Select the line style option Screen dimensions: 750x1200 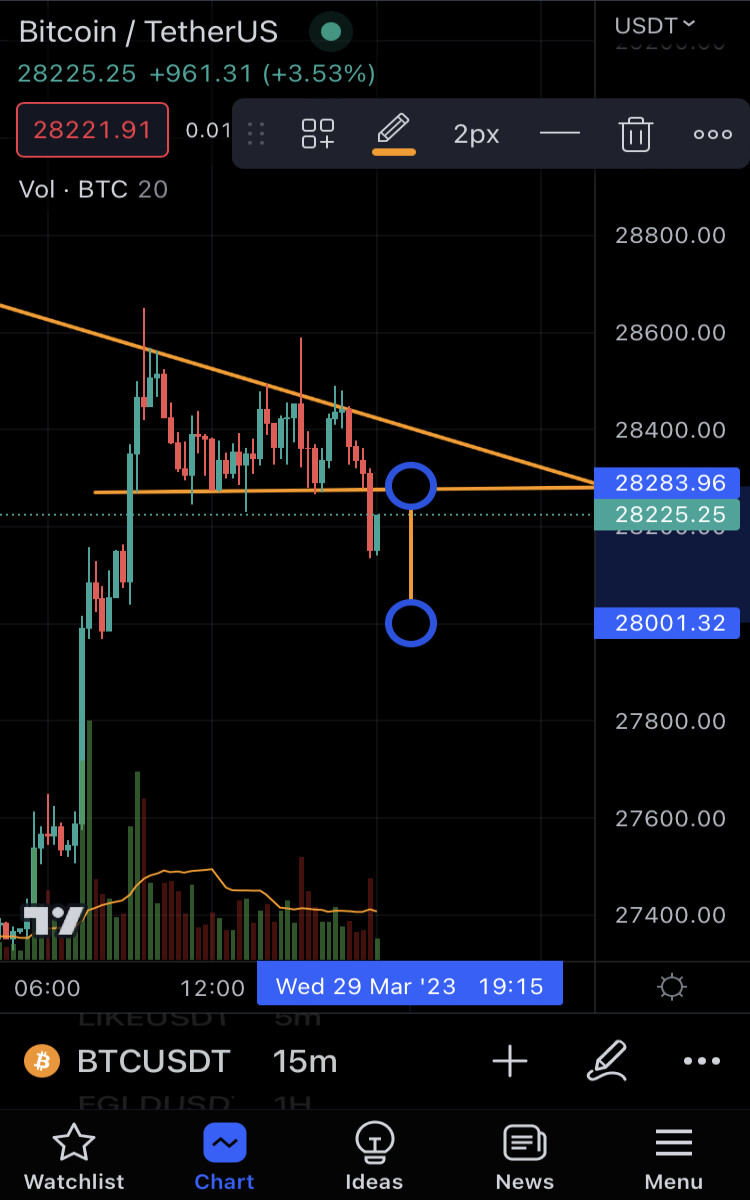pos(559,133)
